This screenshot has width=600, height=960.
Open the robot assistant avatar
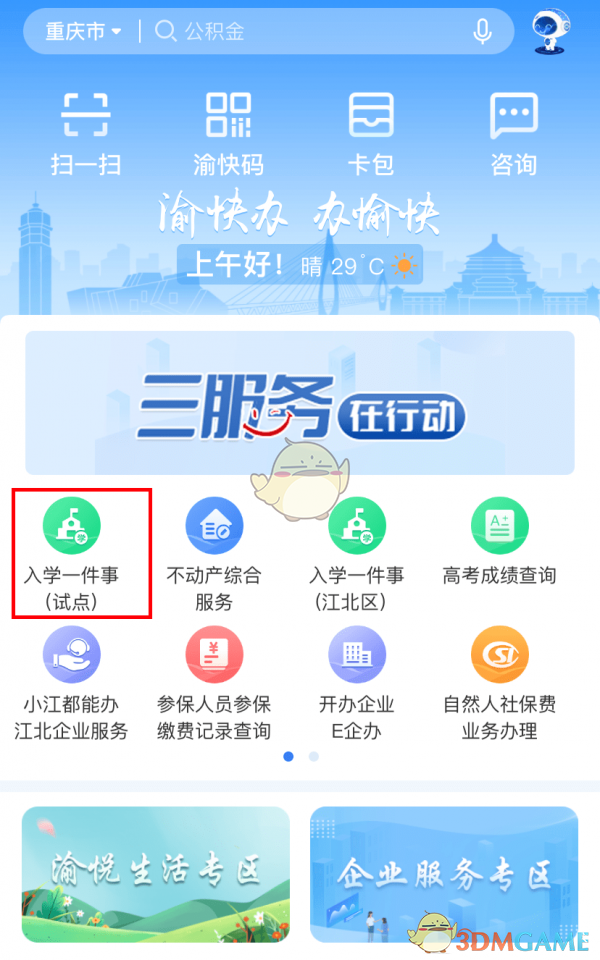coord(548,32)
